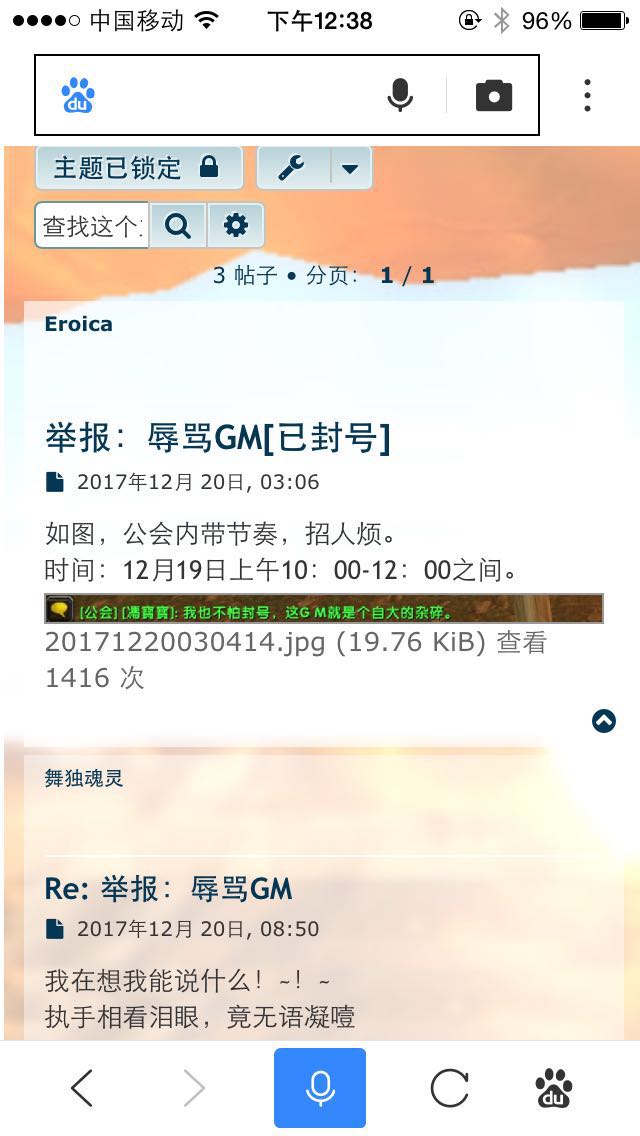View the attached screenshot 20171220030414.jpg

tap(323, 608)
